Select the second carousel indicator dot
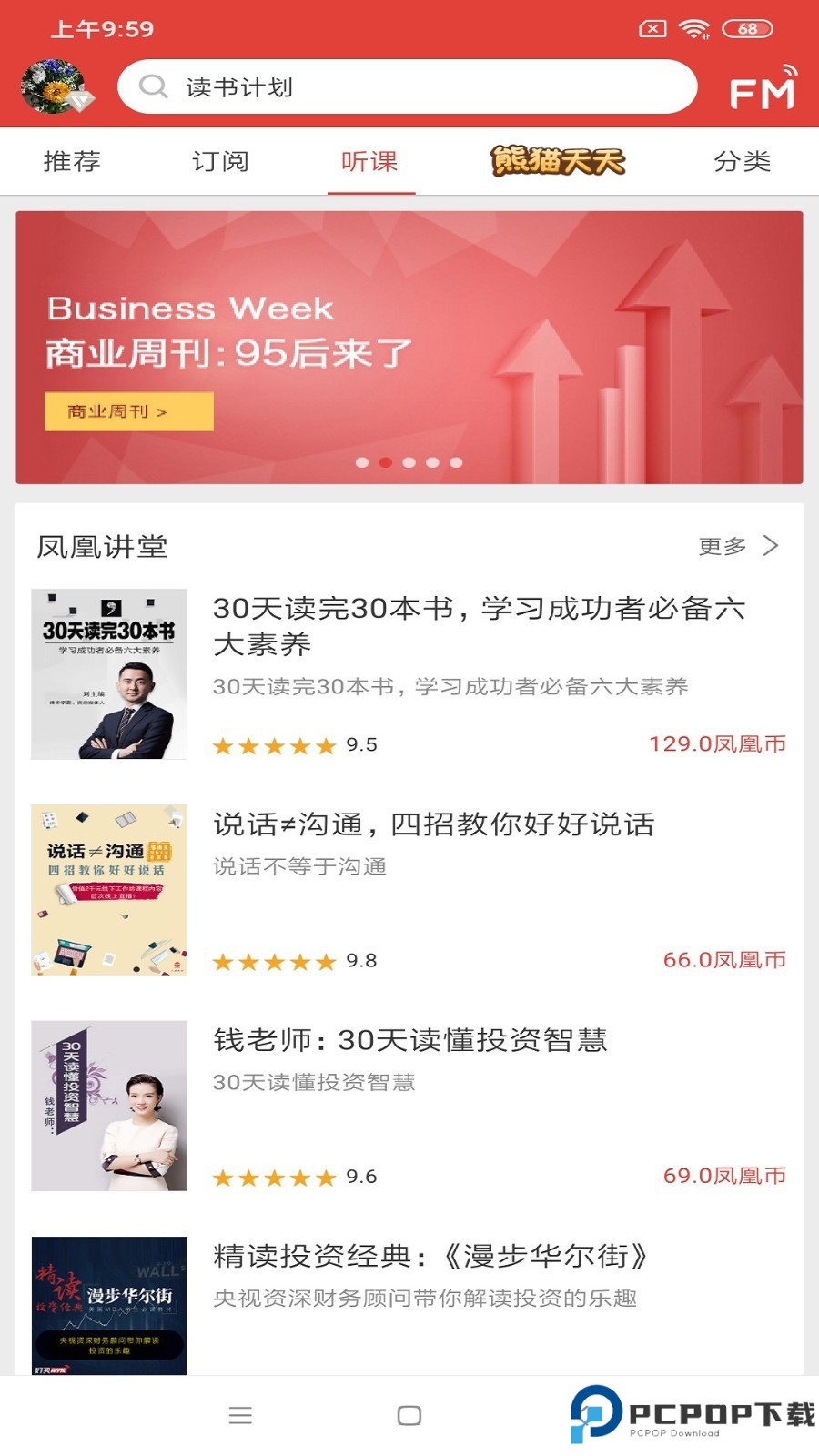 [386, 462]
